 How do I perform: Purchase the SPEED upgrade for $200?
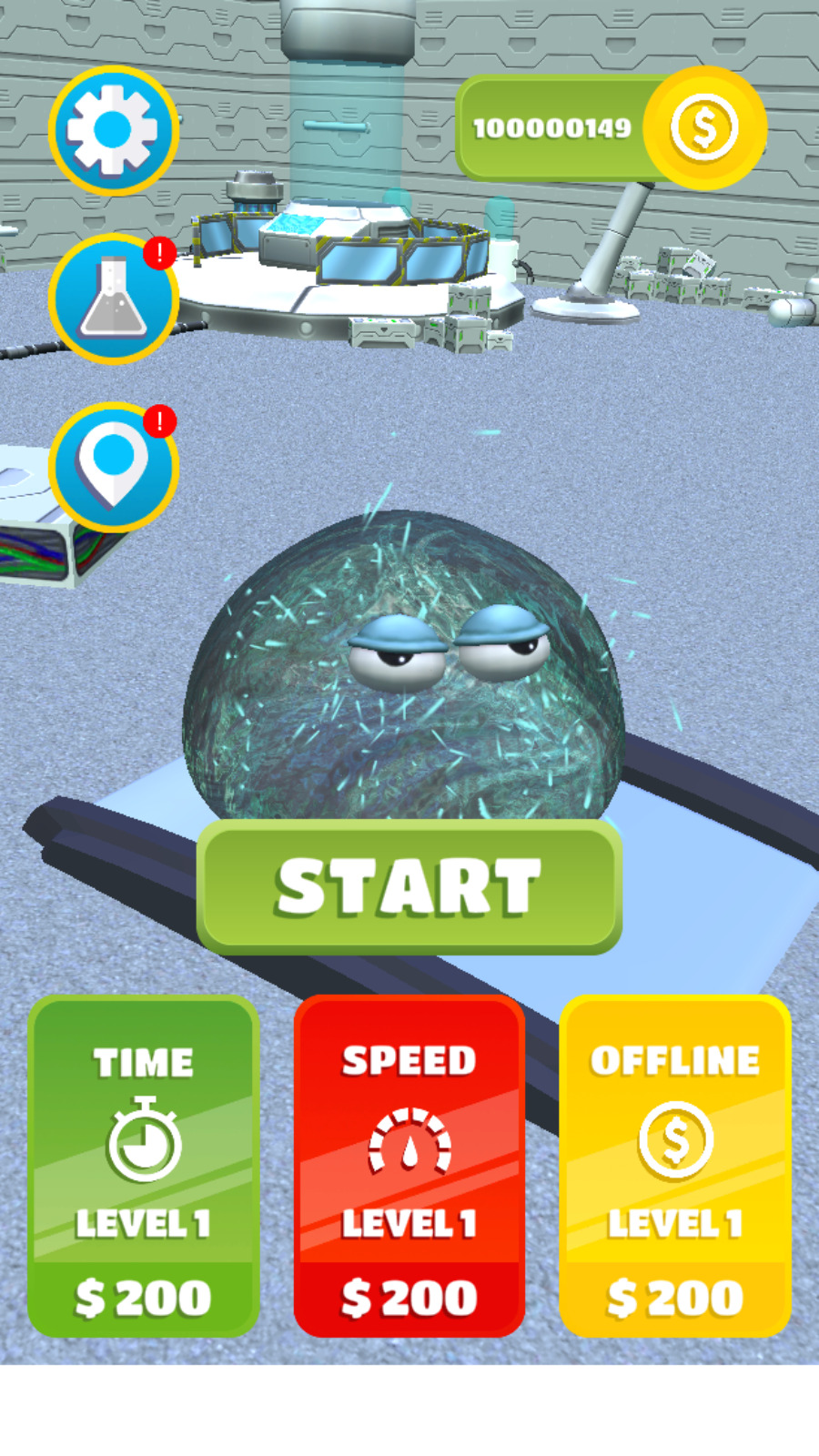[x=409, y=1167]
